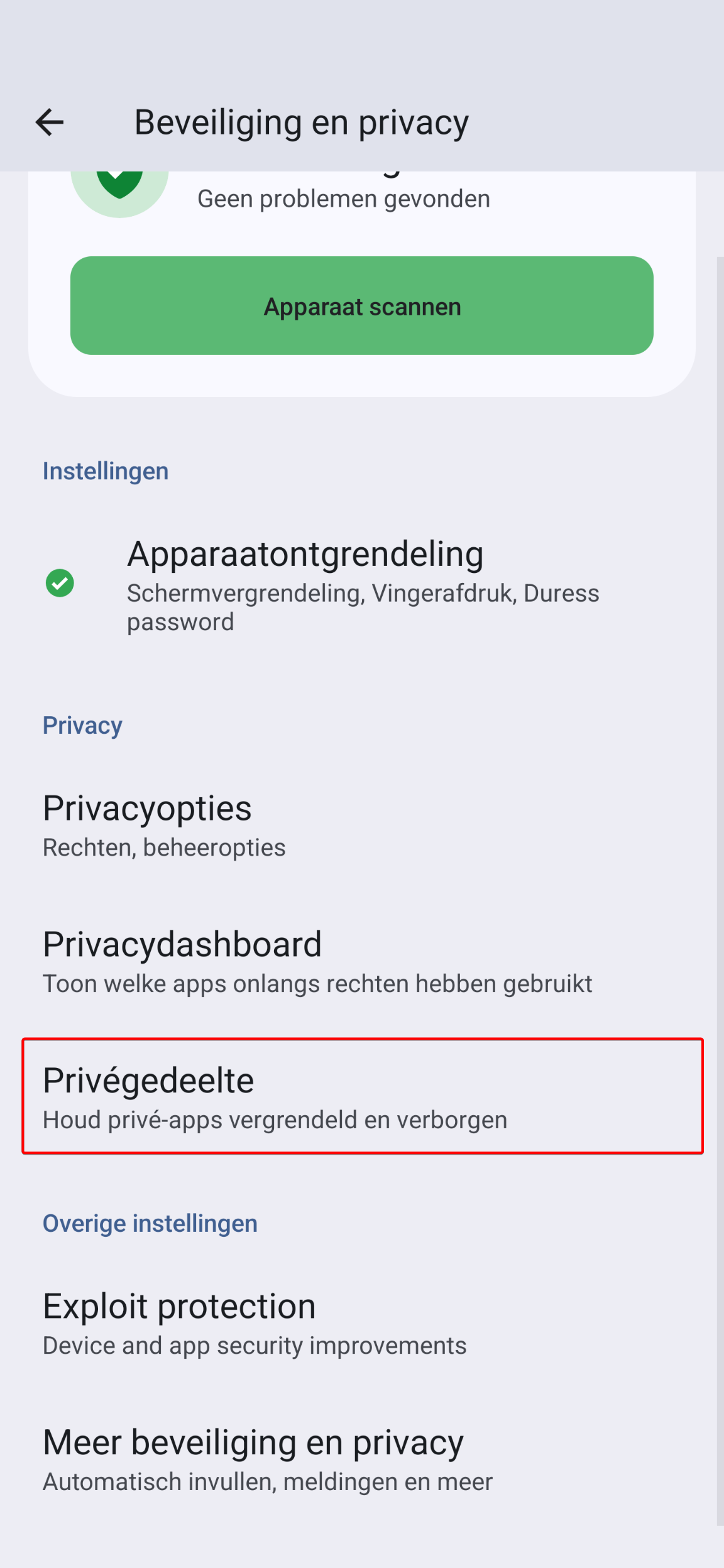This screenshot has height=1568, width=724.
Task: Open the Privacydashboard
Action: 362,961
